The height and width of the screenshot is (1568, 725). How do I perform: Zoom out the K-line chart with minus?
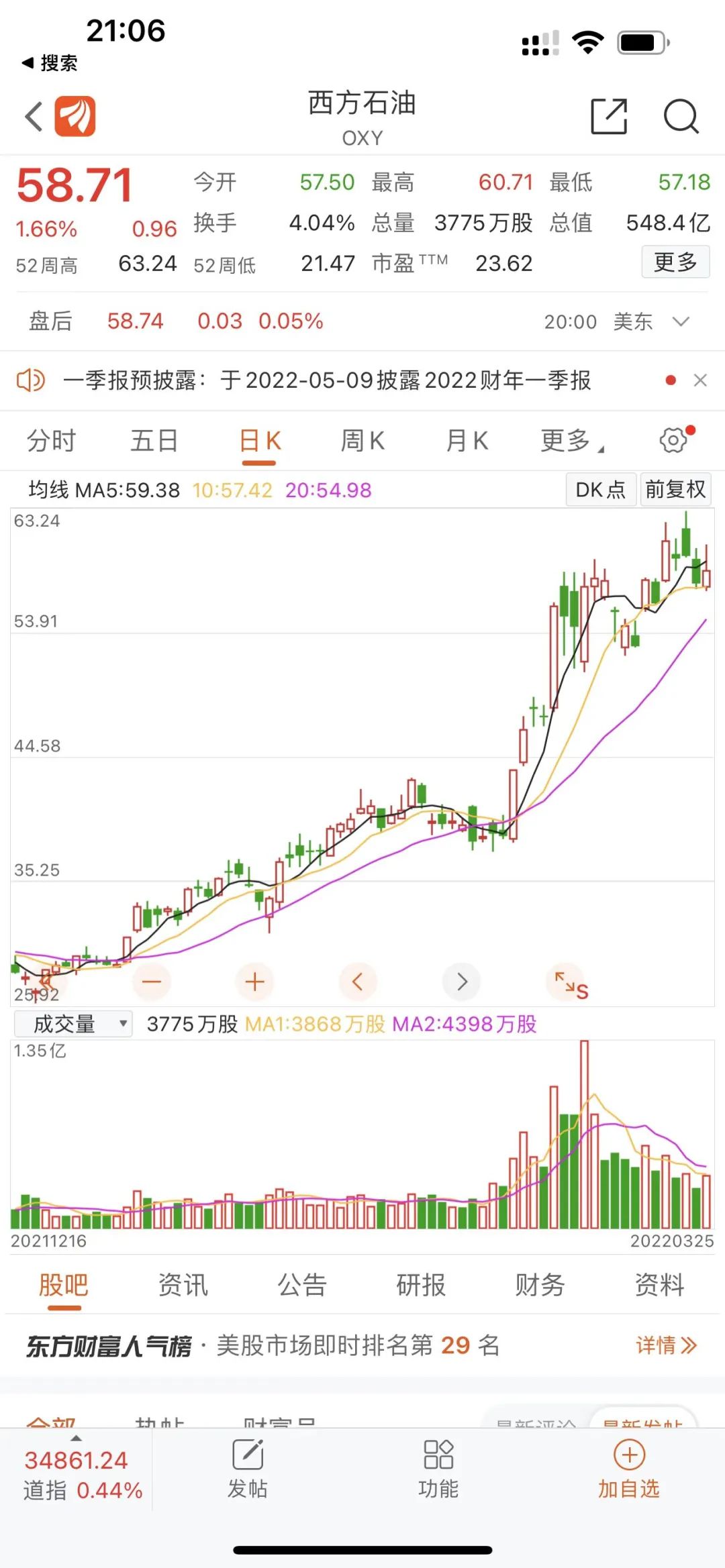152,982
